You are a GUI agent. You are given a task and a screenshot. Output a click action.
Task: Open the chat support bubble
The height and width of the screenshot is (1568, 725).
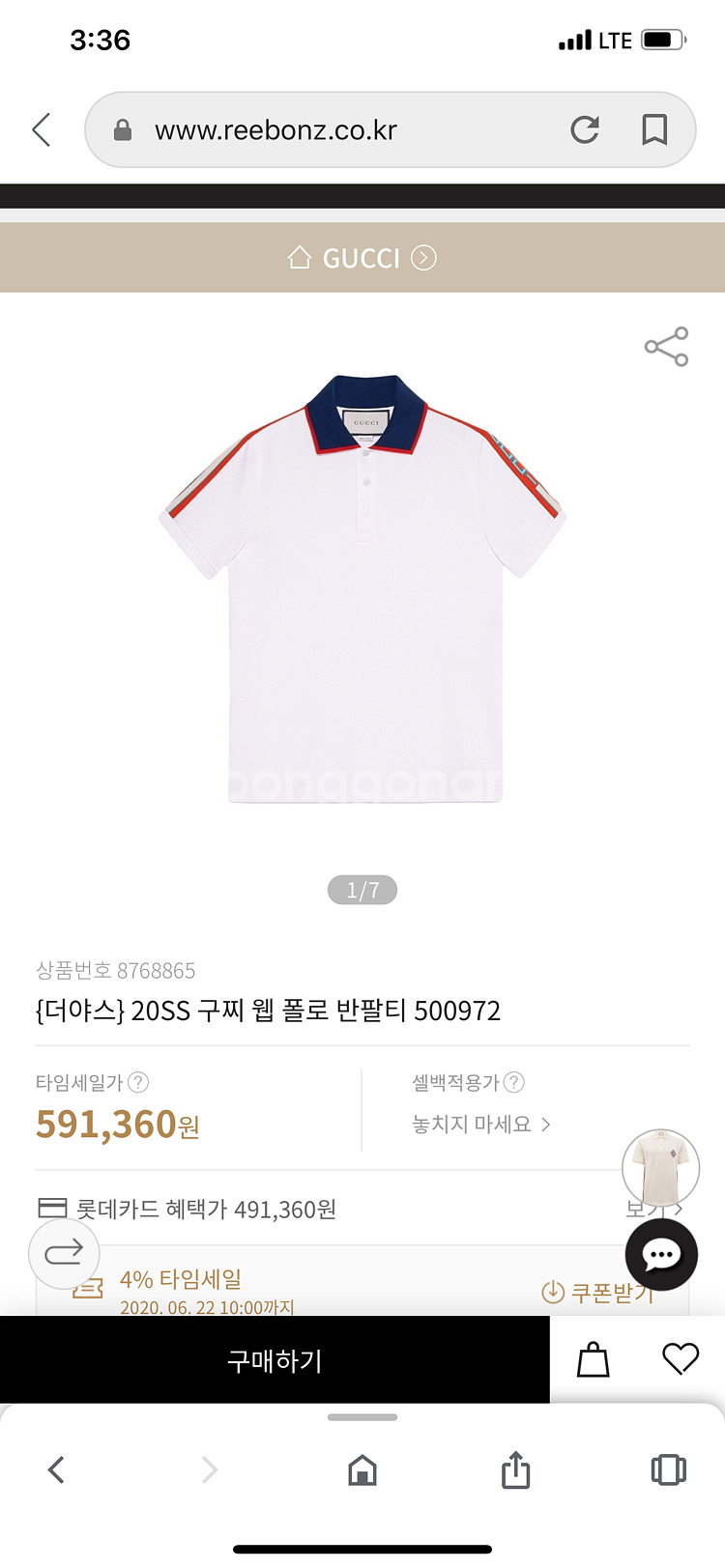(661, 1255)
